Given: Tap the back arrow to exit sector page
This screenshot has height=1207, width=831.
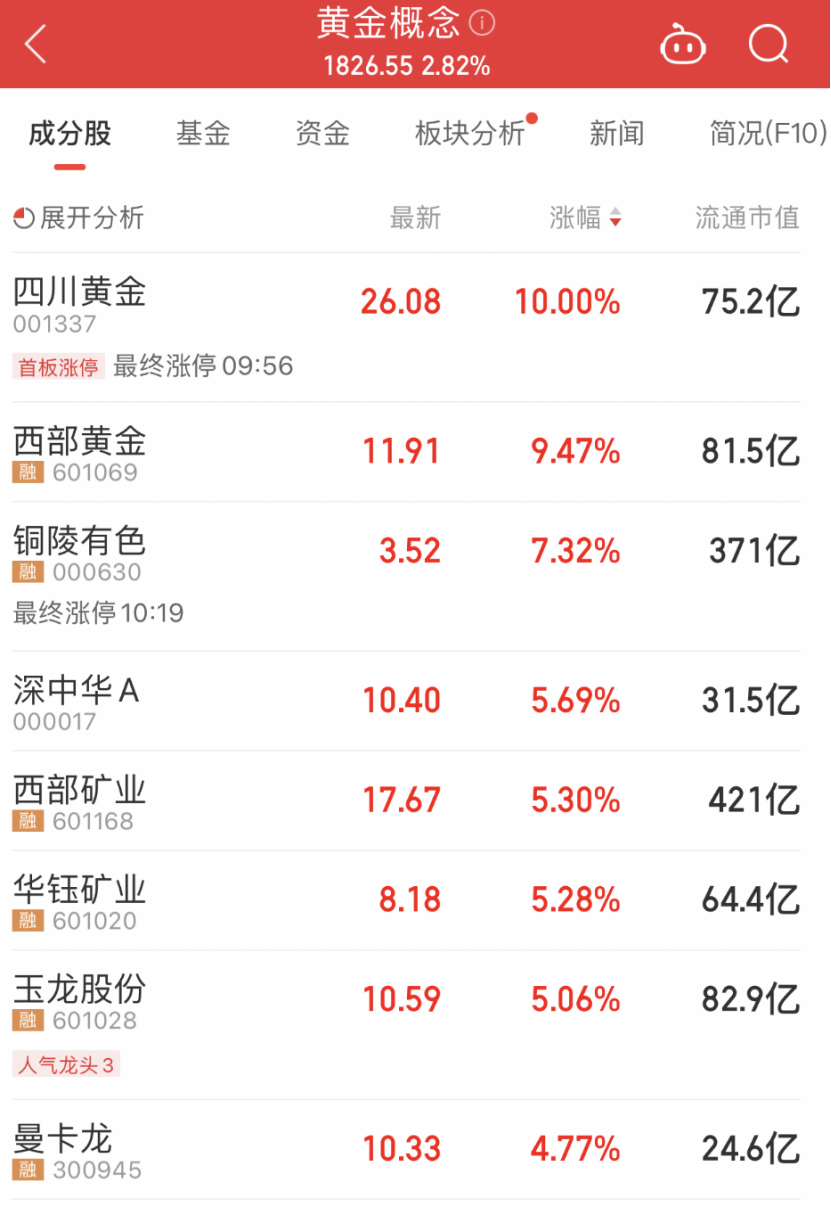Looking at the screenshot, I should pyautogui.click(x=33, y=44).
